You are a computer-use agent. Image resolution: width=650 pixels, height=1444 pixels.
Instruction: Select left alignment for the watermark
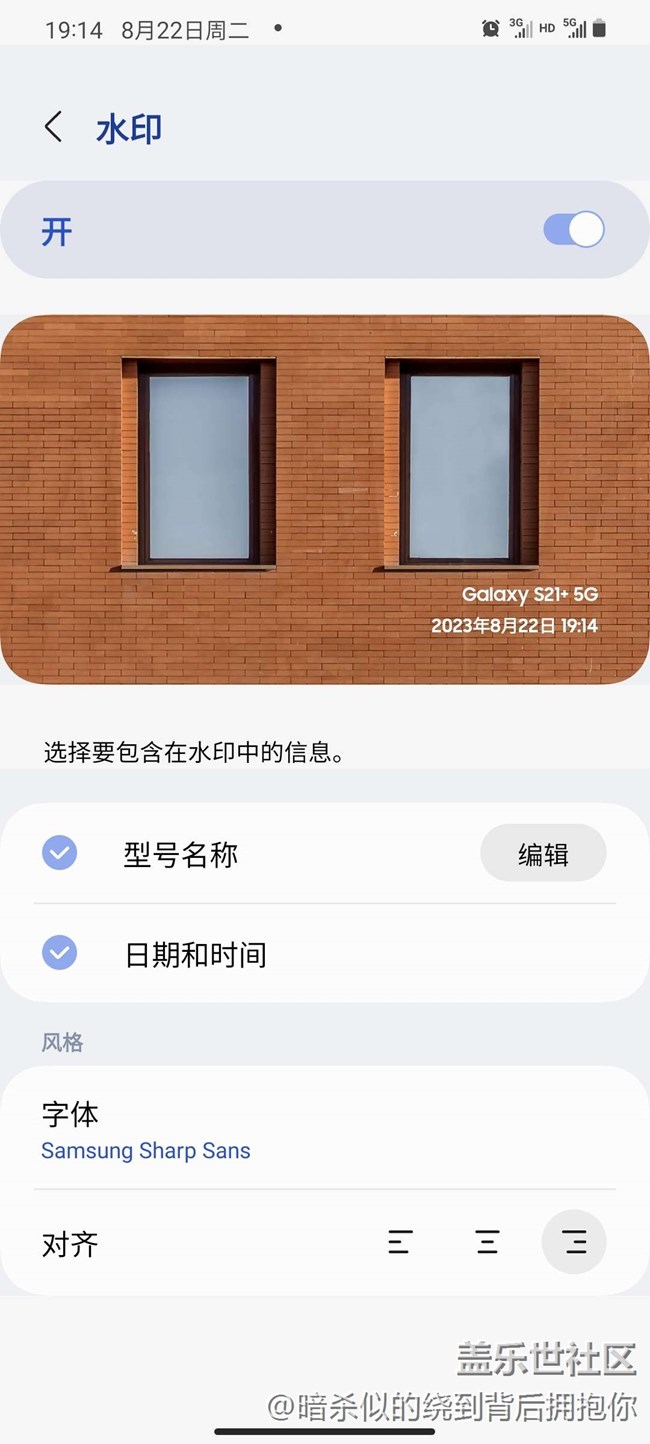400,1243
